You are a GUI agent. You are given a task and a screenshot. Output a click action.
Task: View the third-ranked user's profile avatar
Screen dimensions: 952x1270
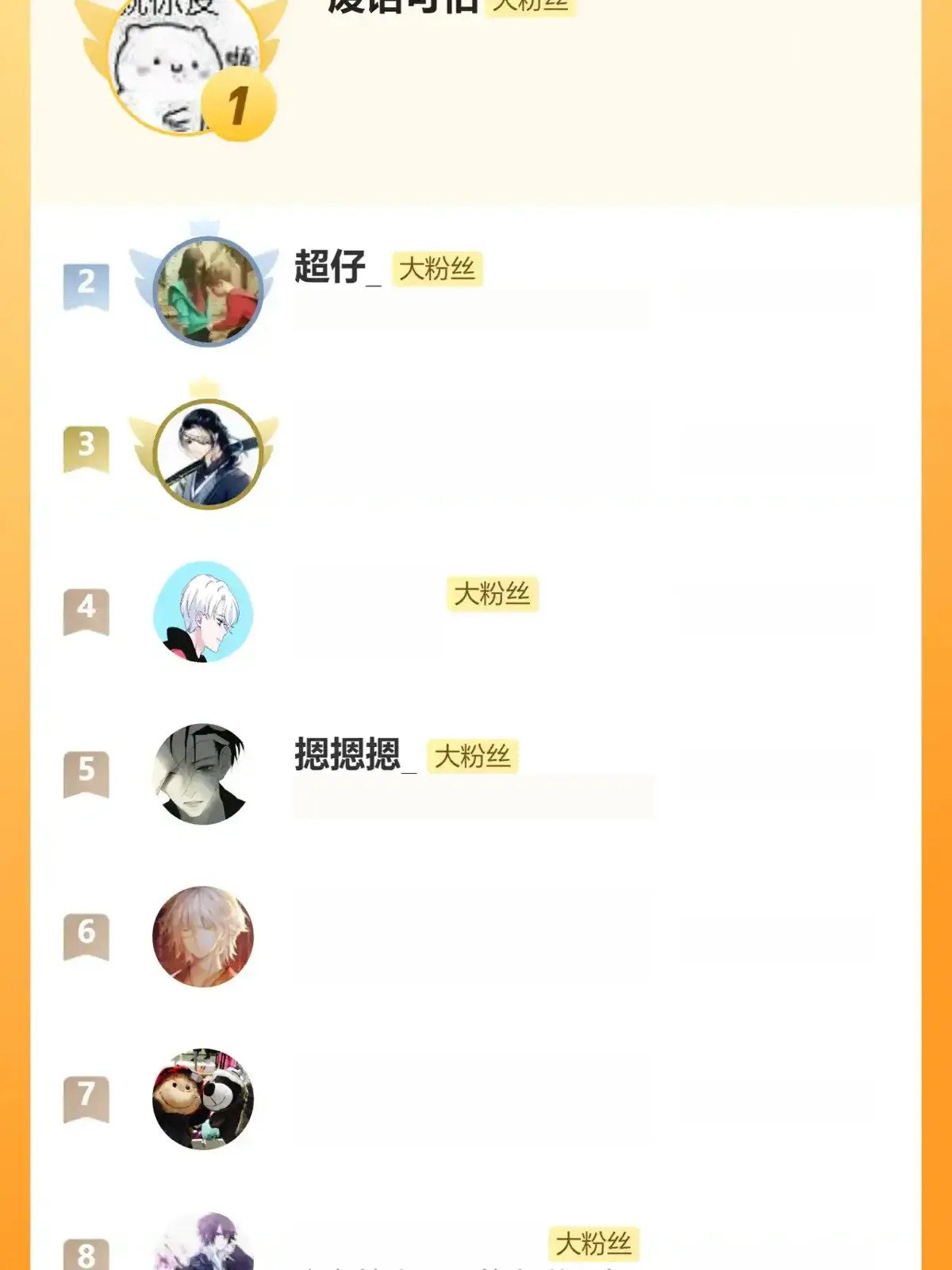pos(207,453)
